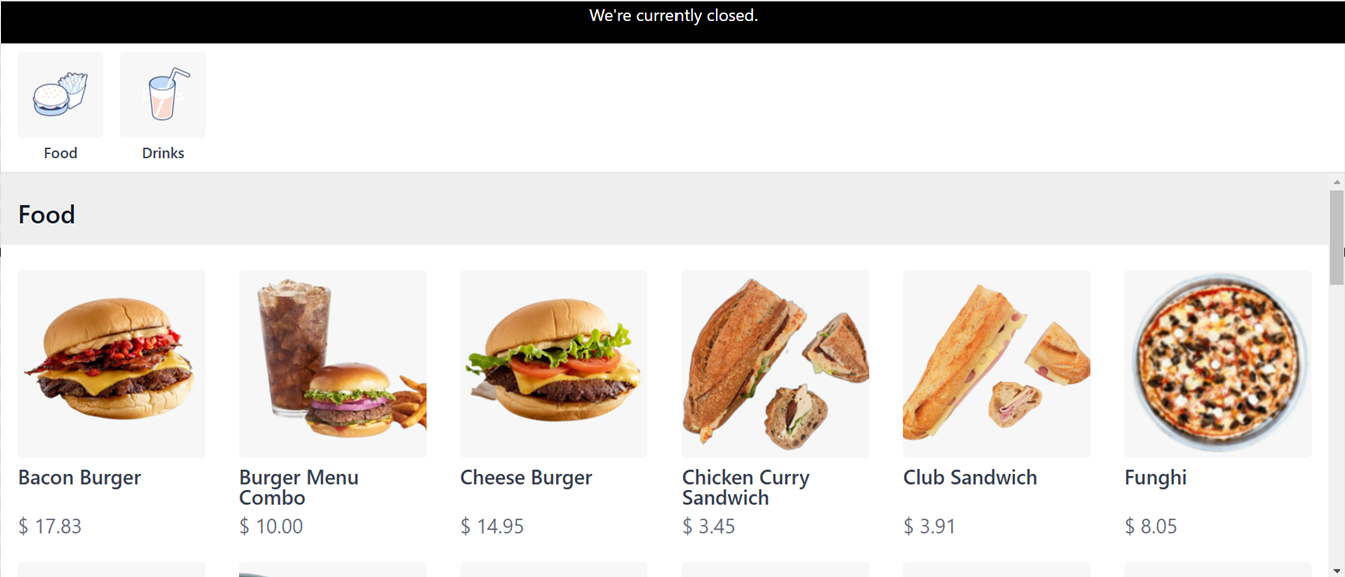Tap the scrollbar down arrow
Image resolution: width=1345 pixels, height=577 pixels.
click(x=1336, y=570)
